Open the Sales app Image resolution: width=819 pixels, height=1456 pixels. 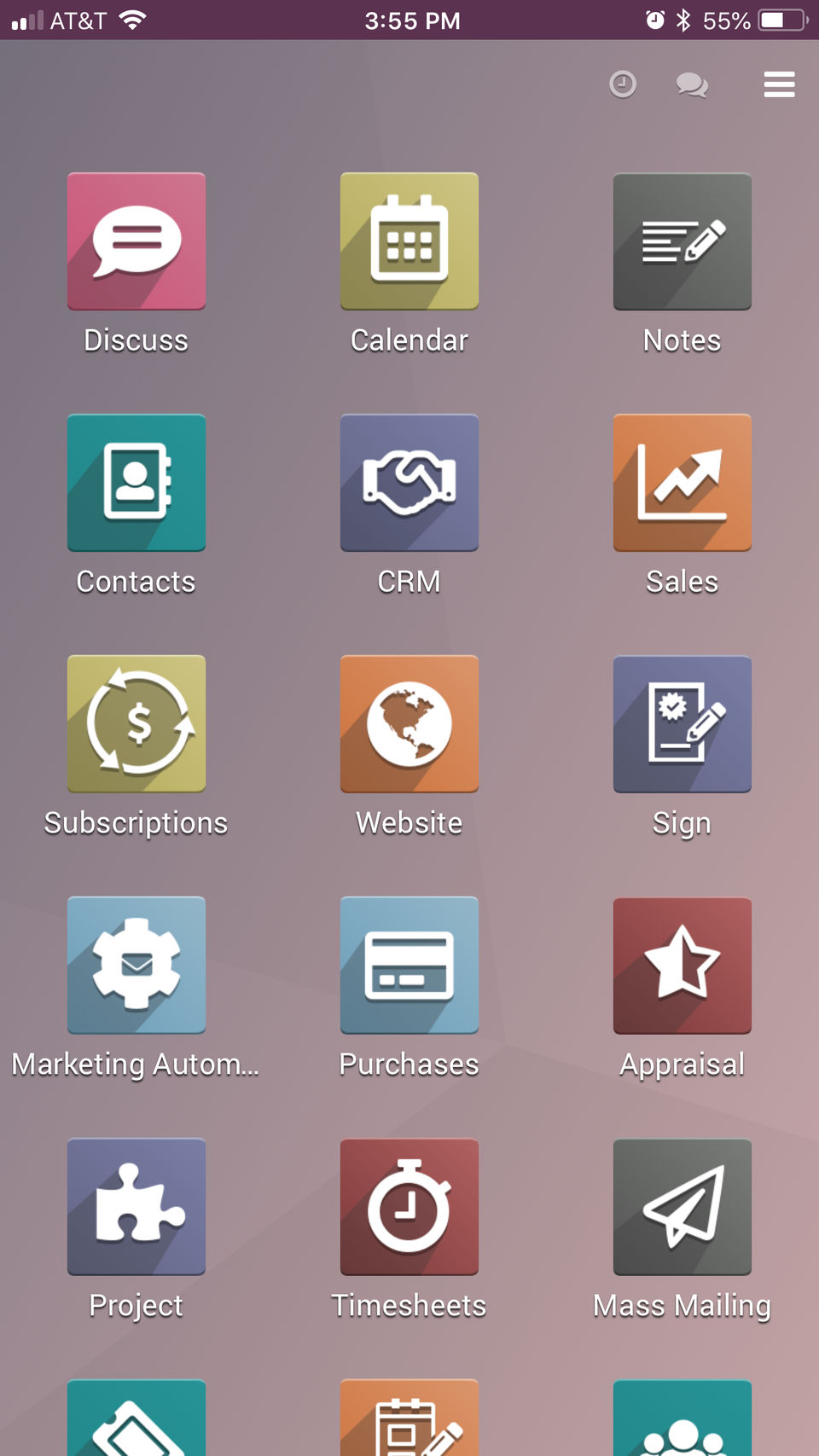click(682, 483)
